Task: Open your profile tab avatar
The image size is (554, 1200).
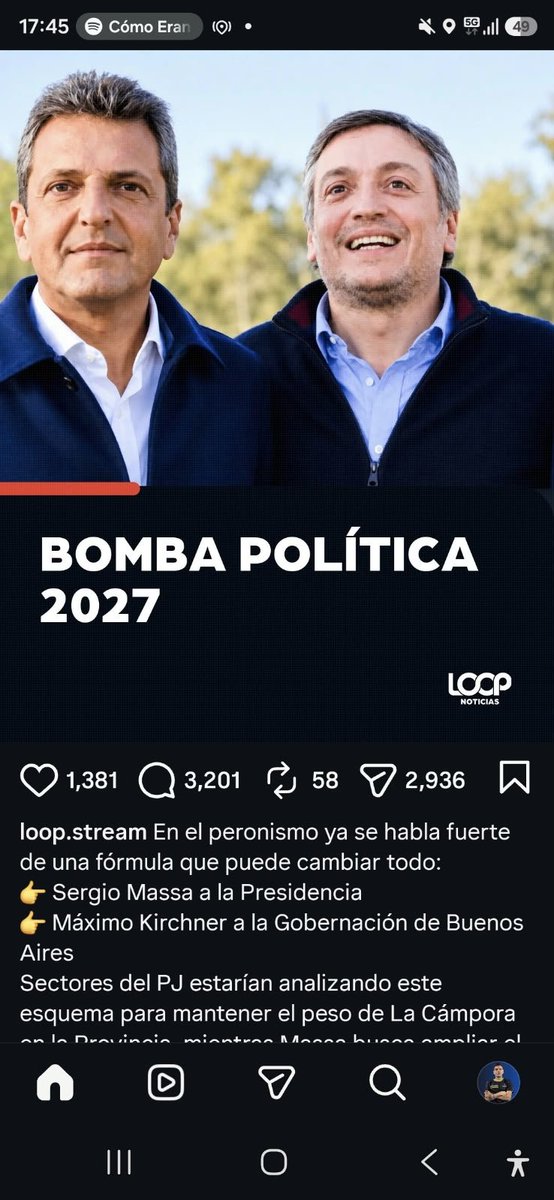Action: (498, 1082)
